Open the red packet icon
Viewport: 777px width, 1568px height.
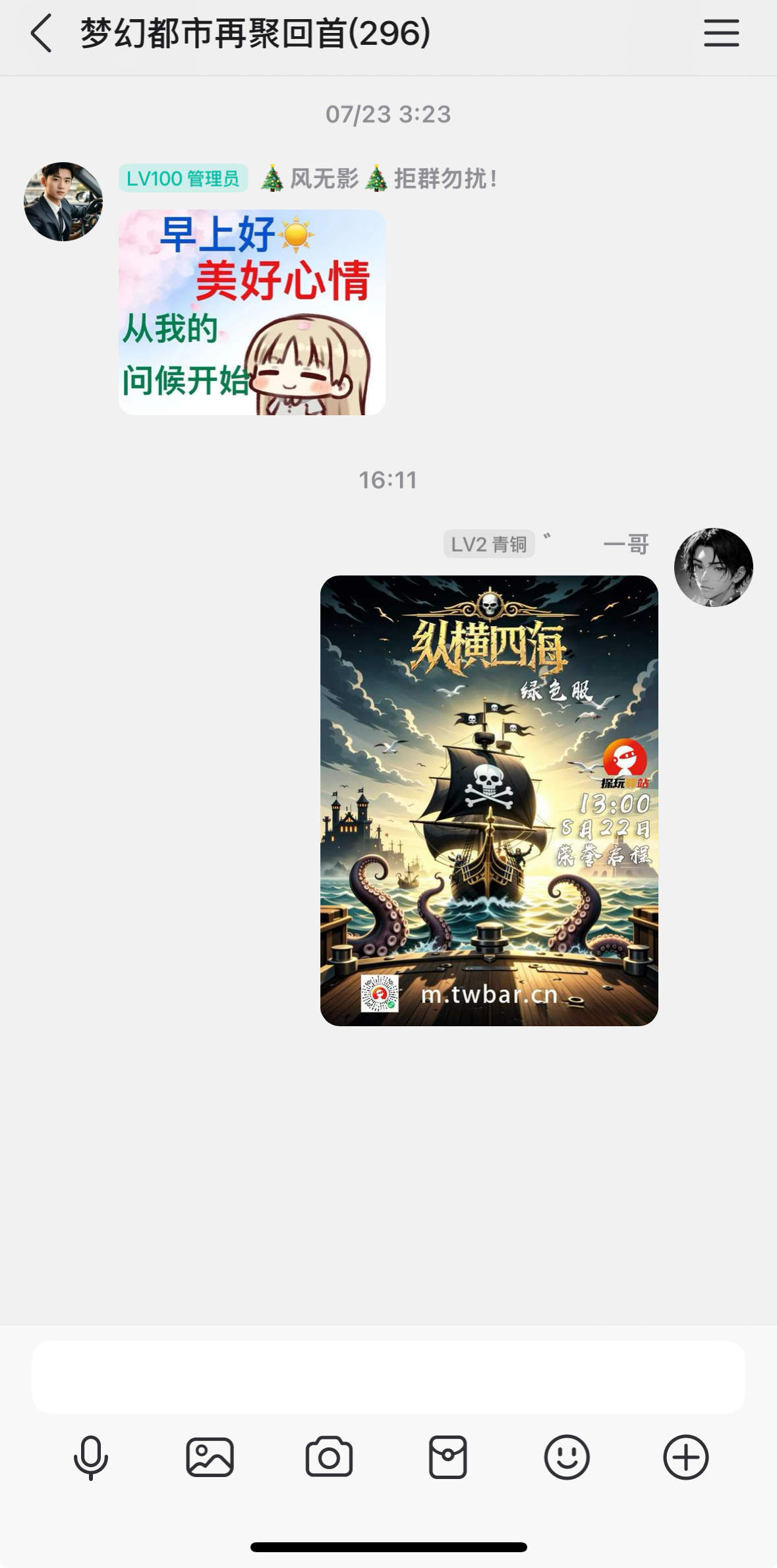coord(448,1457)
